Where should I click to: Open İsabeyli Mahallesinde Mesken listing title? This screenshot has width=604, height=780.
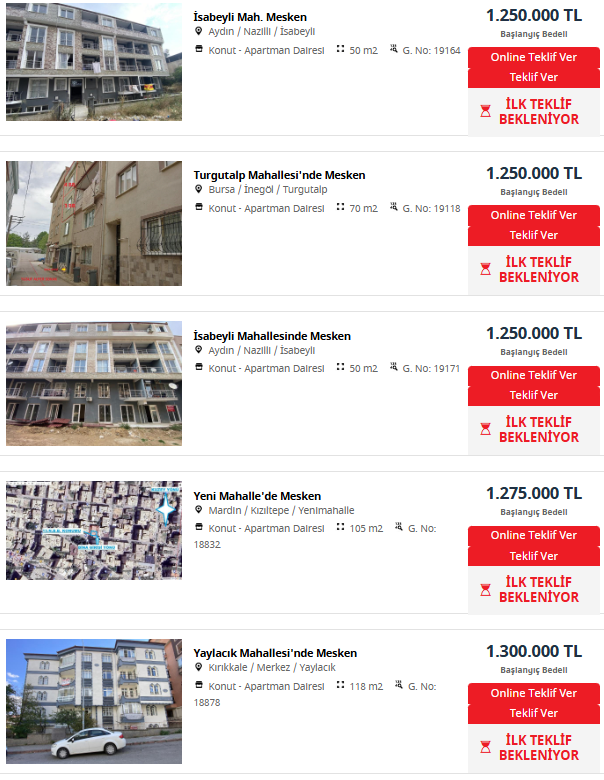click(x=272, y=336)
